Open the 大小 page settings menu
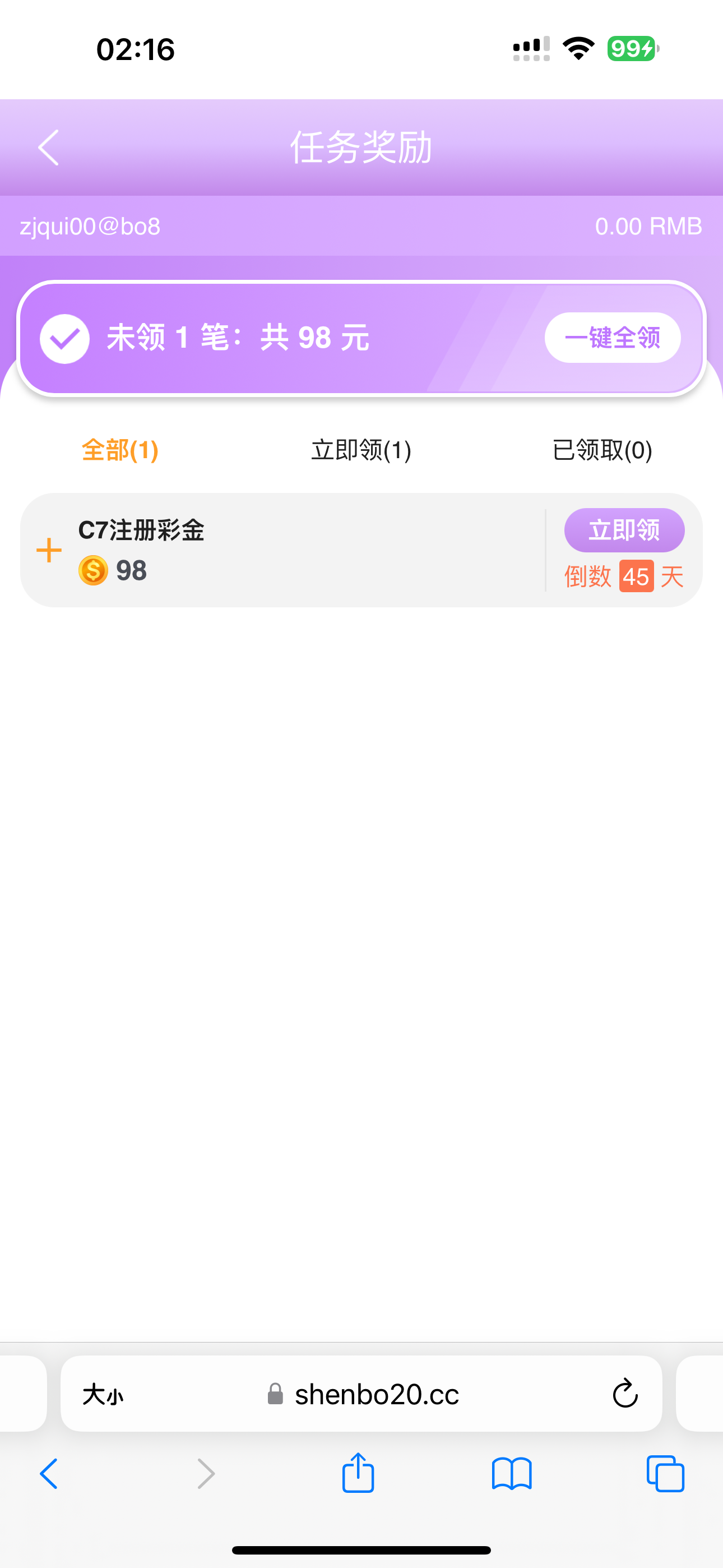This screenshot has width=723, height=1568. 103,1395
